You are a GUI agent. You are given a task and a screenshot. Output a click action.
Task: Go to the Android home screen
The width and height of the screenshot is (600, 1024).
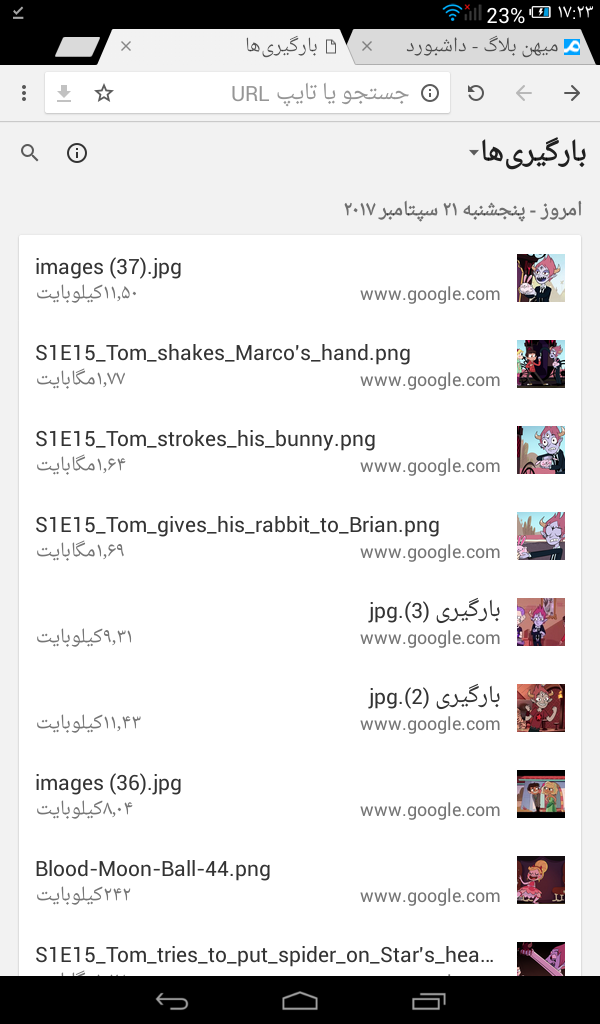coord(300,1000)
